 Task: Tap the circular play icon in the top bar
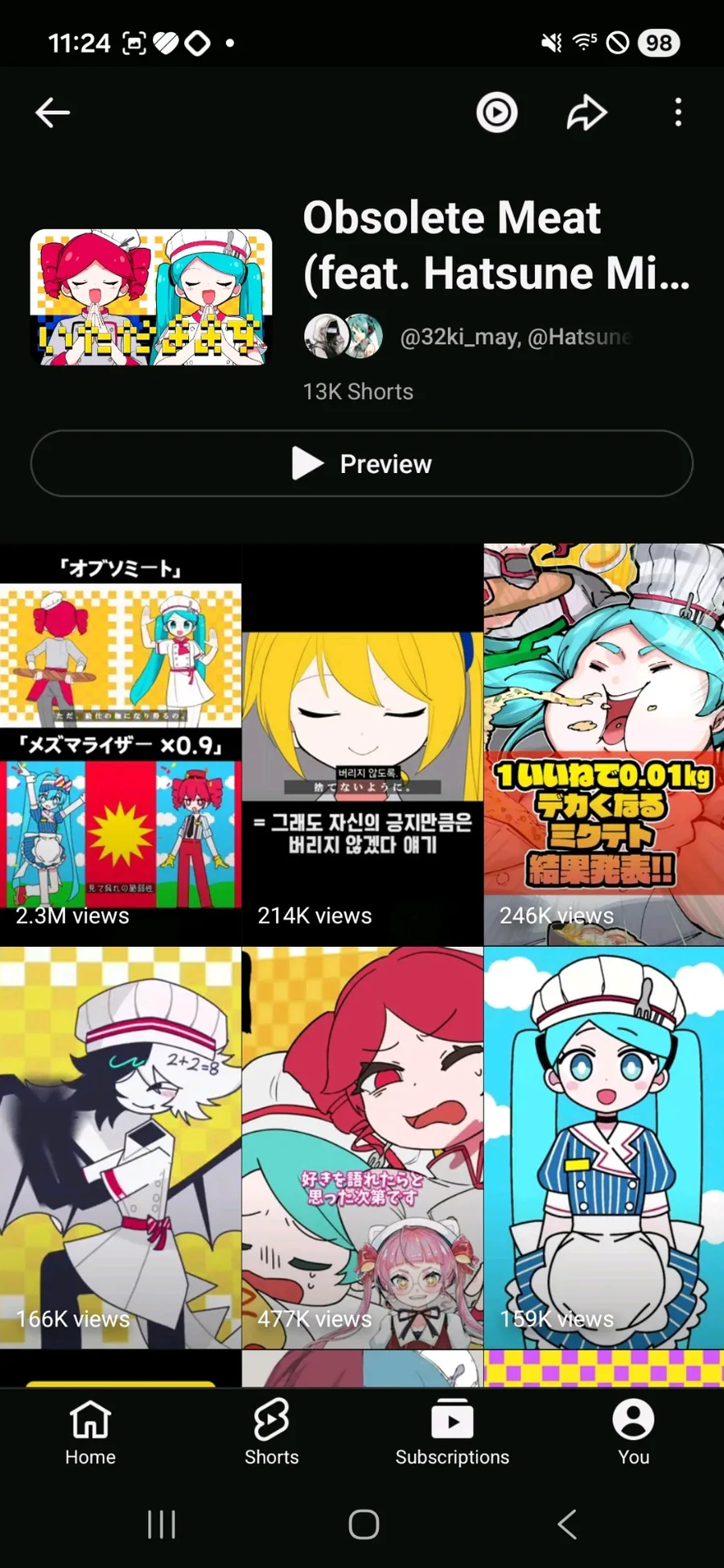(x=496, y=113)
